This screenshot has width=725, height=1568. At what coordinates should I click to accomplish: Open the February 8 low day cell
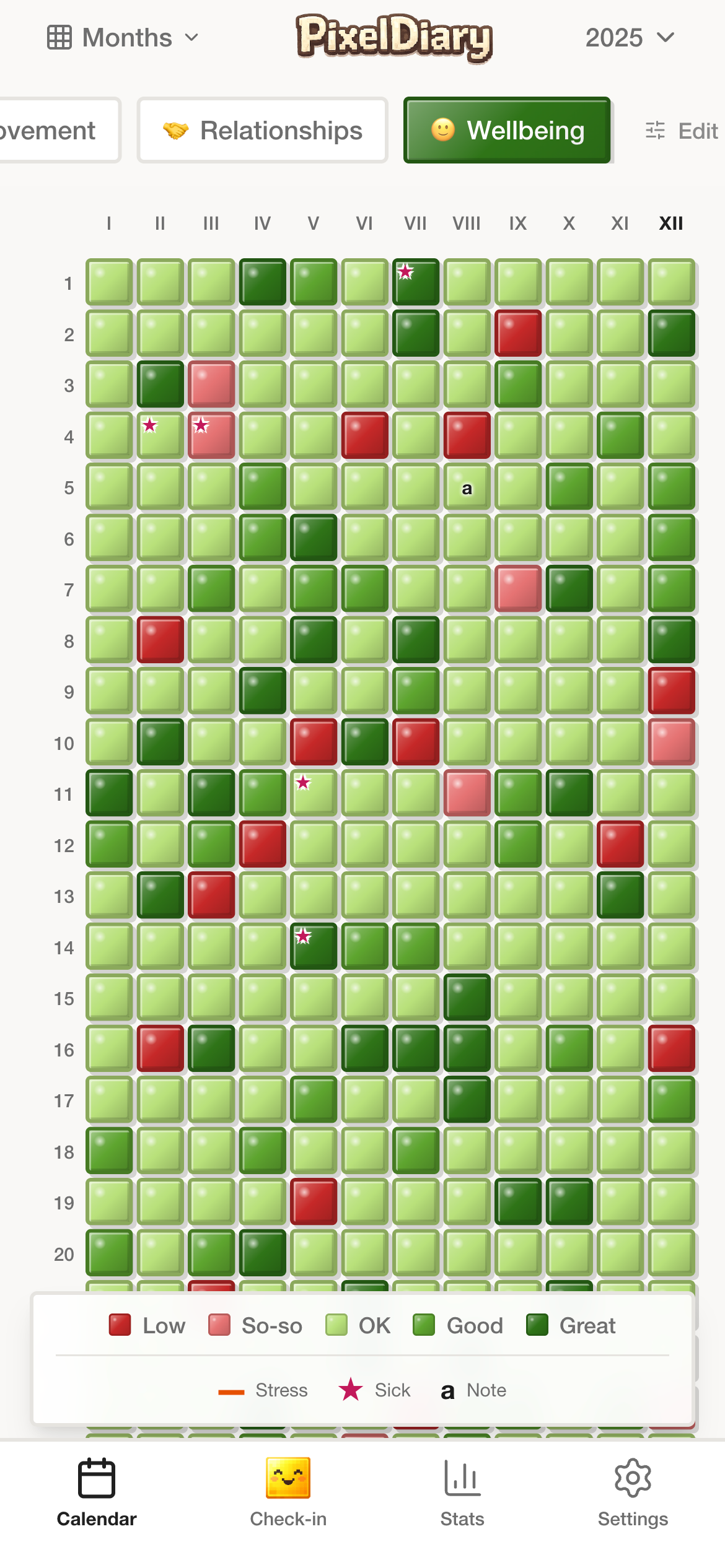[160, 640]
